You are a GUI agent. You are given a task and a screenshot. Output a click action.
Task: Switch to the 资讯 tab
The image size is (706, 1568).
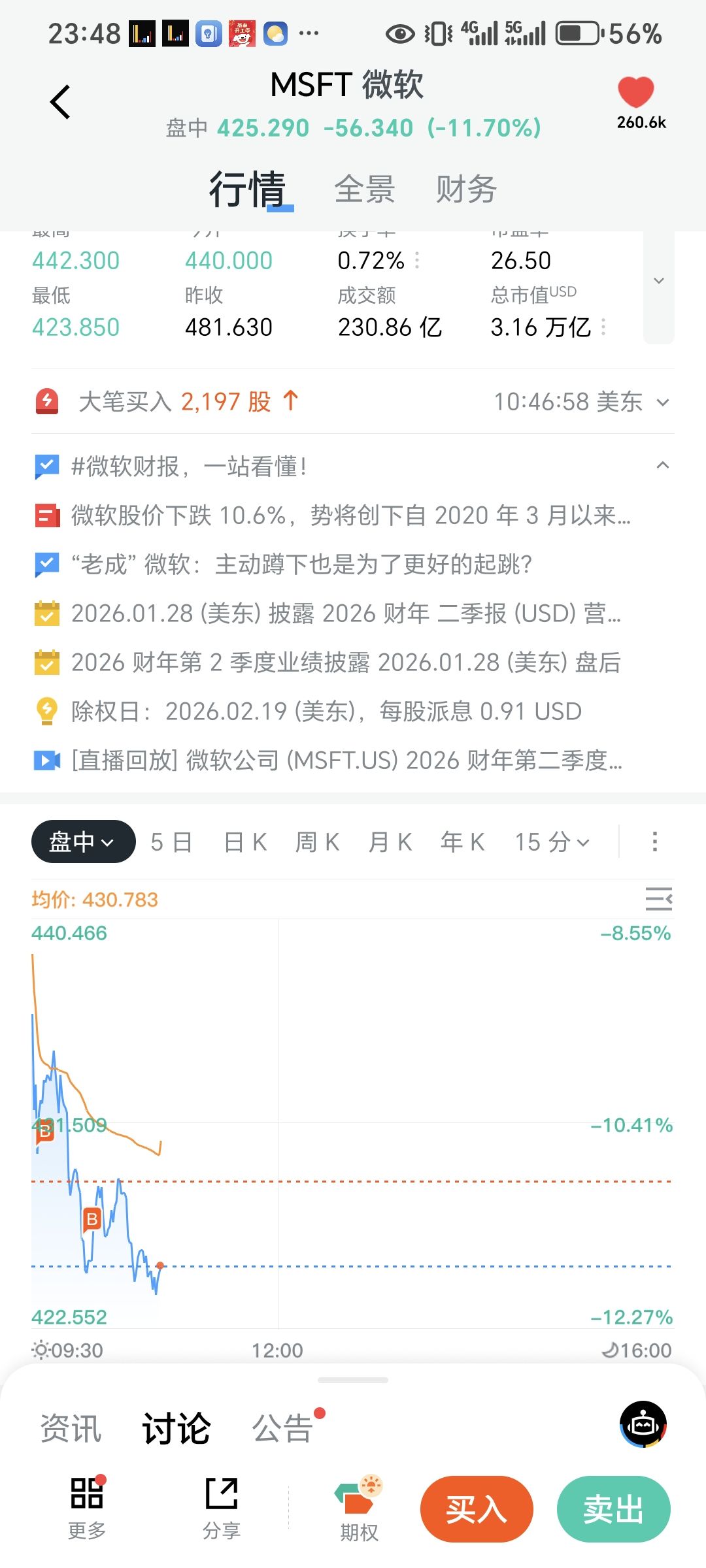click(71, 1428)
